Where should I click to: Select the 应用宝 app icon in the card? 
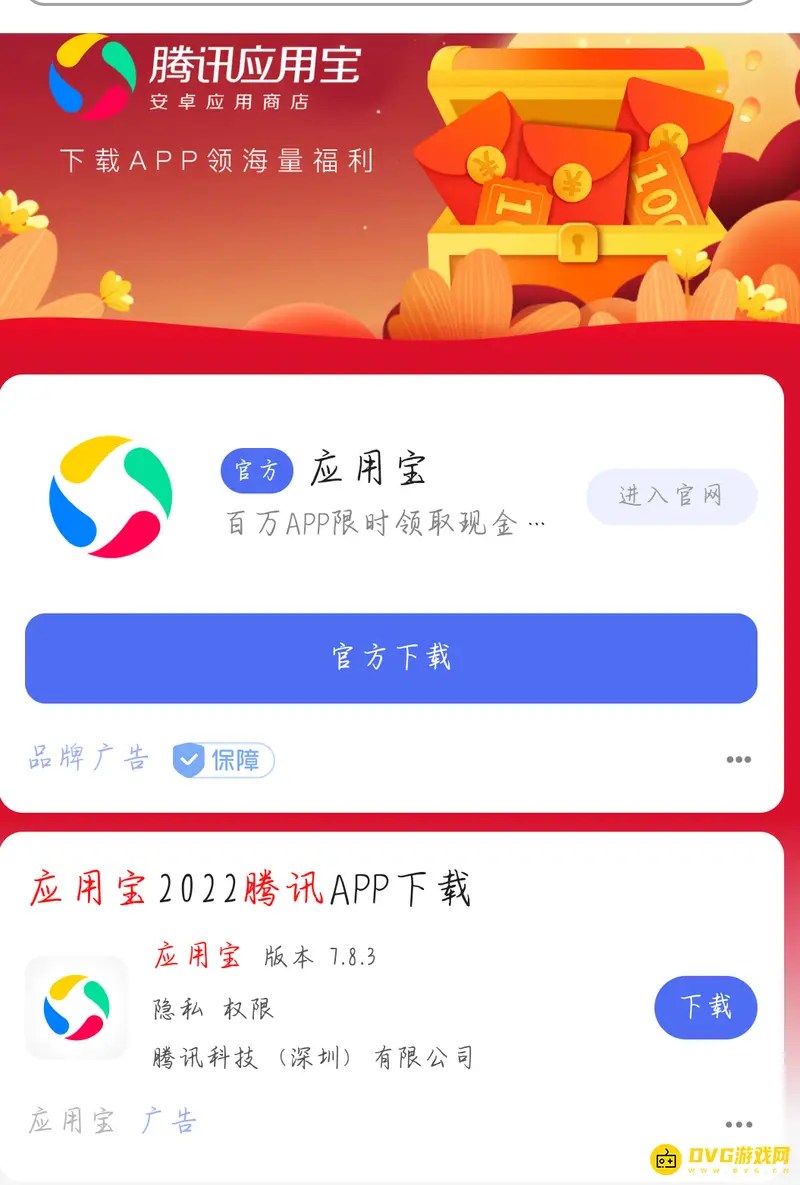(x=110, y=498)
